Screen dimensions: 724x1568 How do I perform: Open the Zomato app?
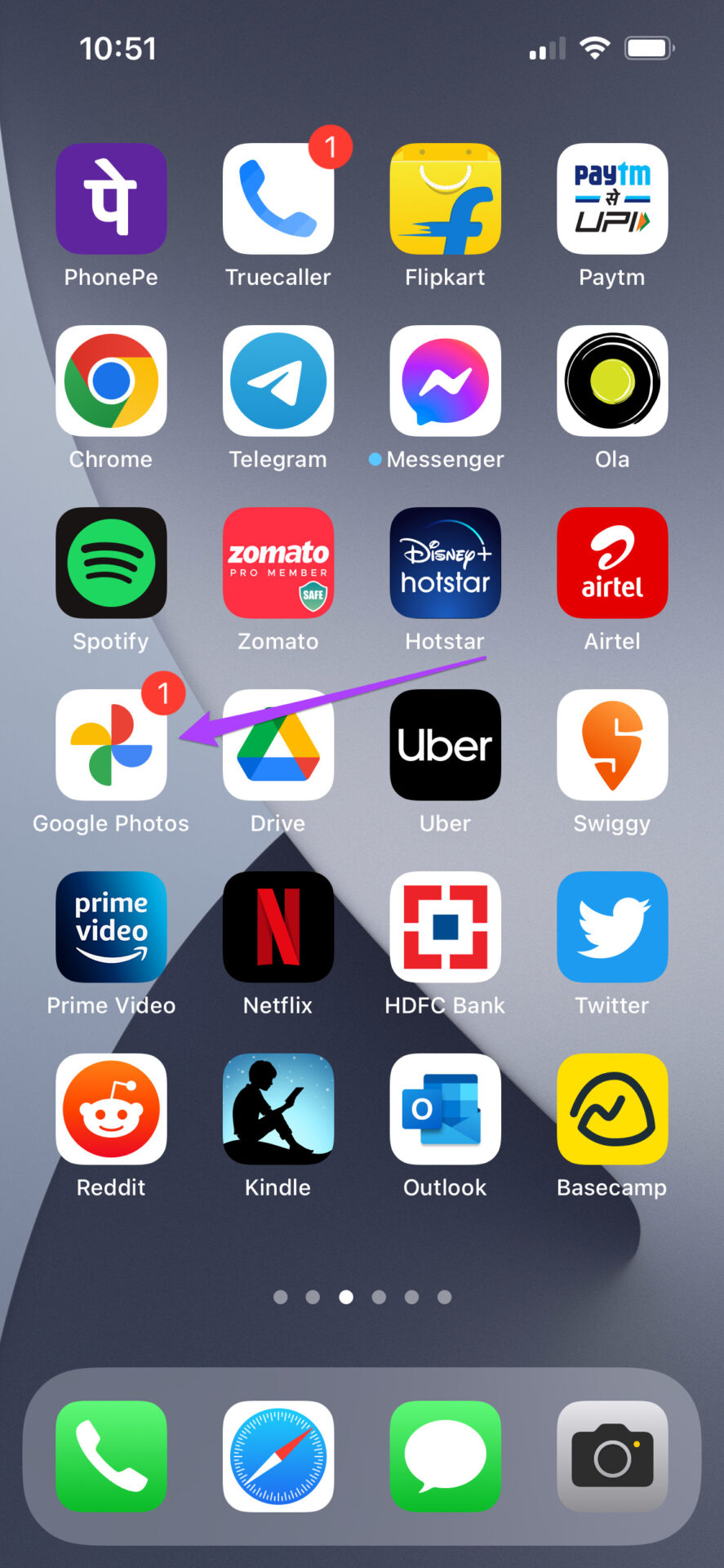[278, 563]
